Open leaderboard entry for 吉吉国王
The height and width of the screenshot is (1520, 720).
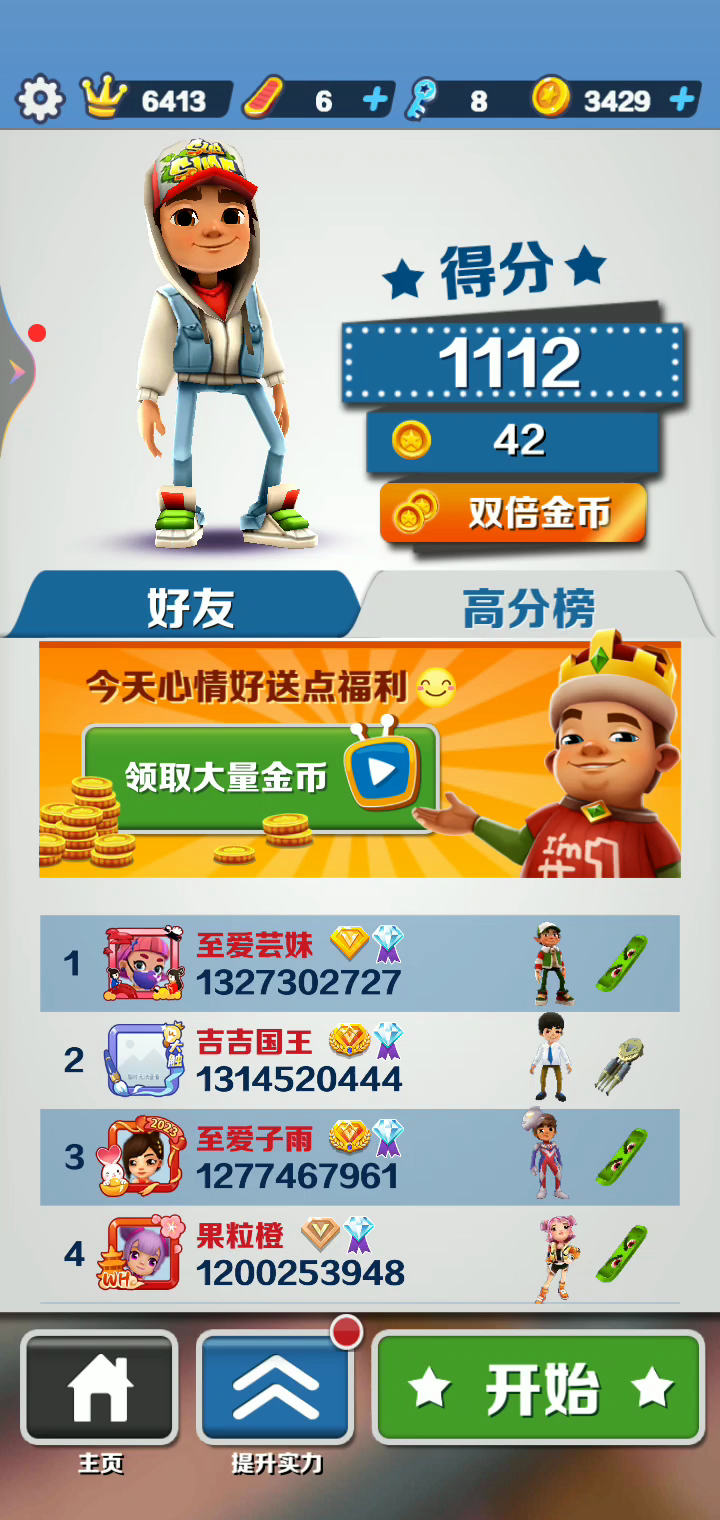pyautogui.click(x=360, y=1060)
